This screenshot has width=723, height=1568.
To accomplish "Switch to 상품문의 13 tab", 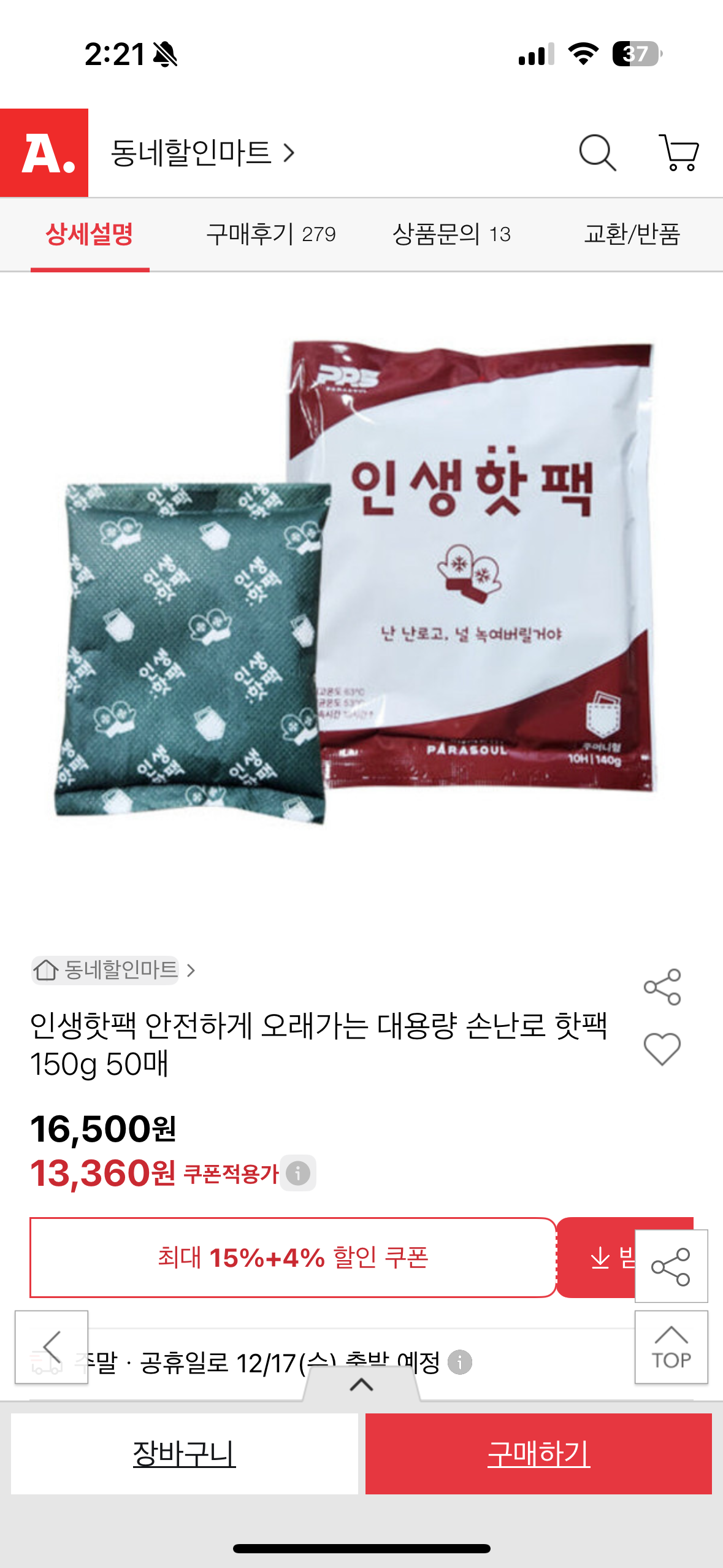I will point(451,234).
